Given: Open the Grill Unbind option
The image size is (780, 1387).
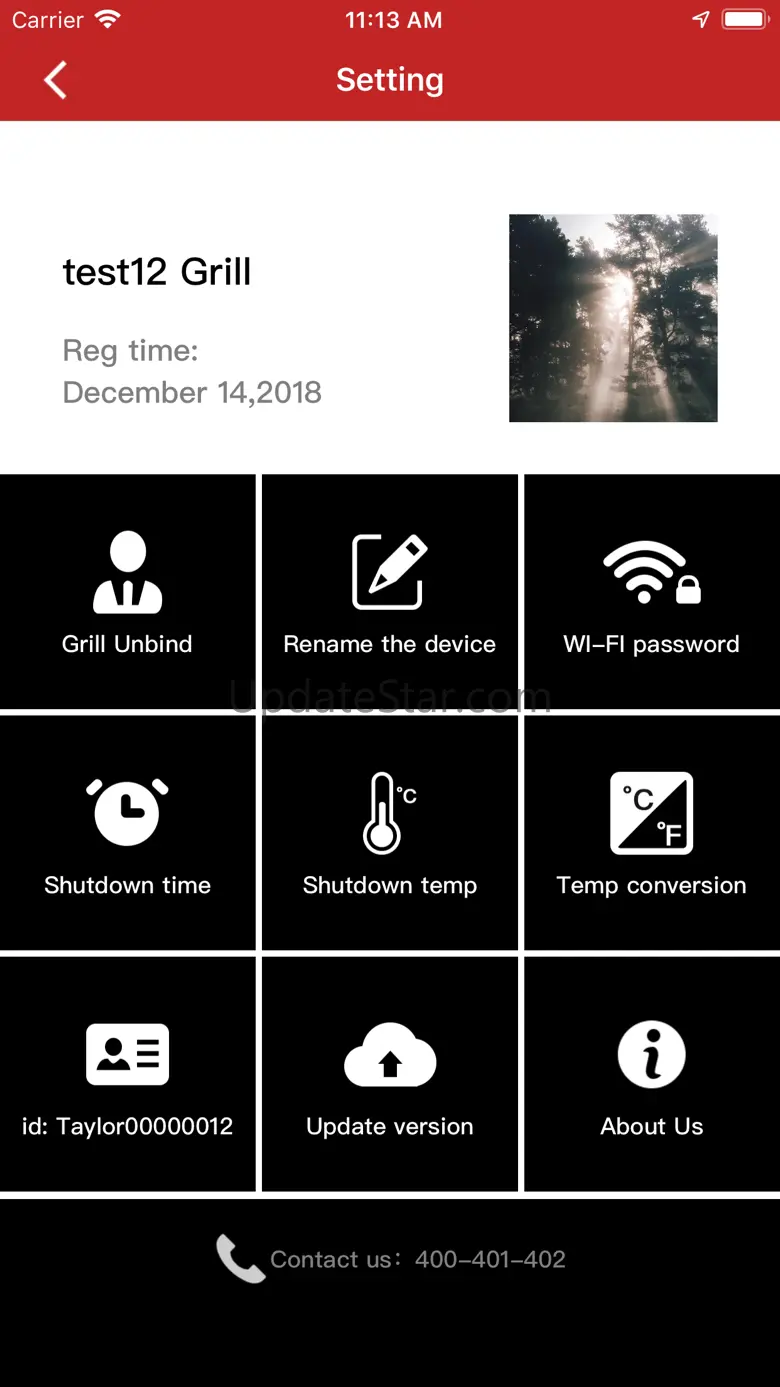Looking at the screenshot, I should pos(127,592).
